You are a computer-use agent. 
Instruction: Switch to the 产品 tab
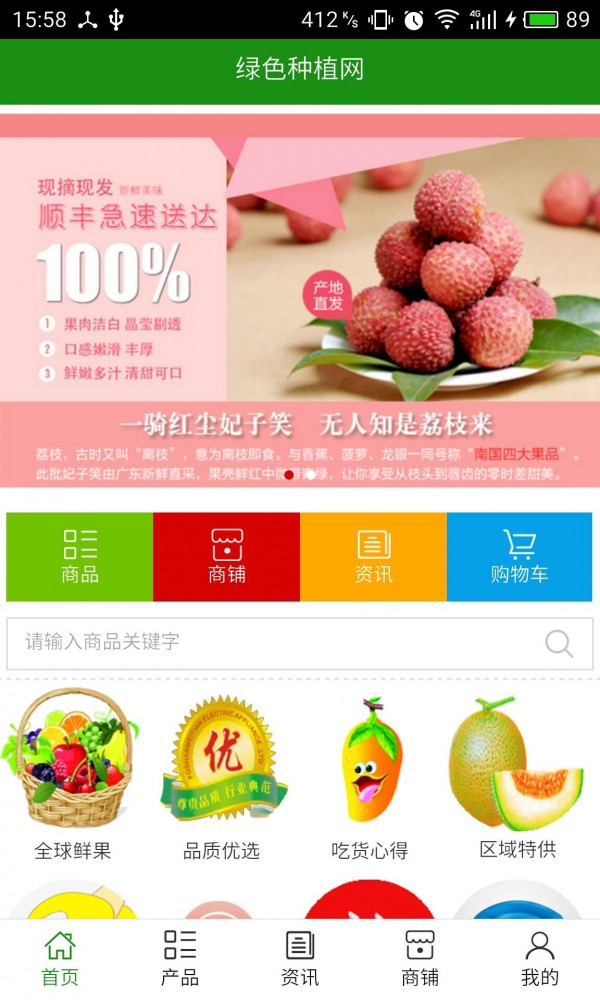click(x=180, y=958)
